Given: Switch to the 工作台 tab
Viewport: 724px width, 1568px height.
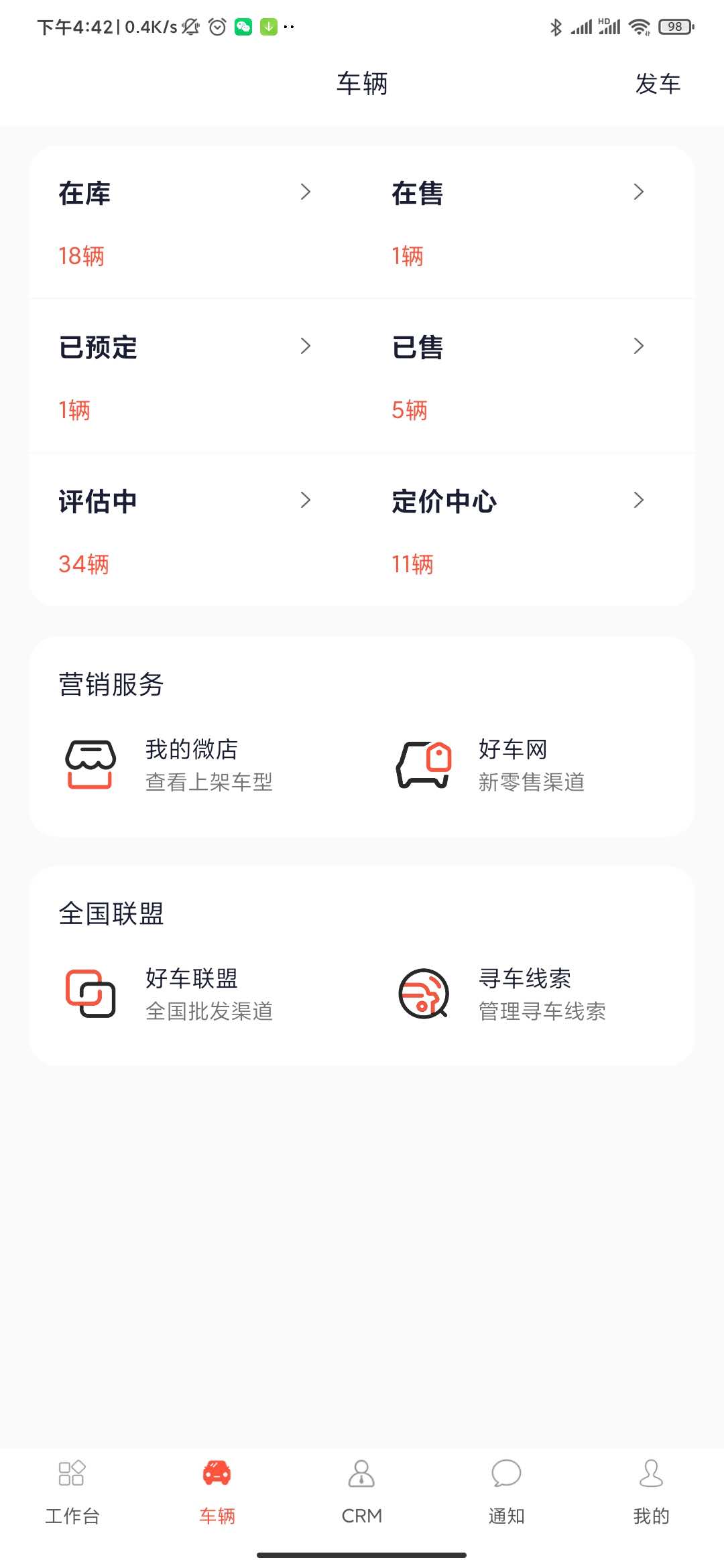Looking at the screenshot, I should (x=72, y=1490).
